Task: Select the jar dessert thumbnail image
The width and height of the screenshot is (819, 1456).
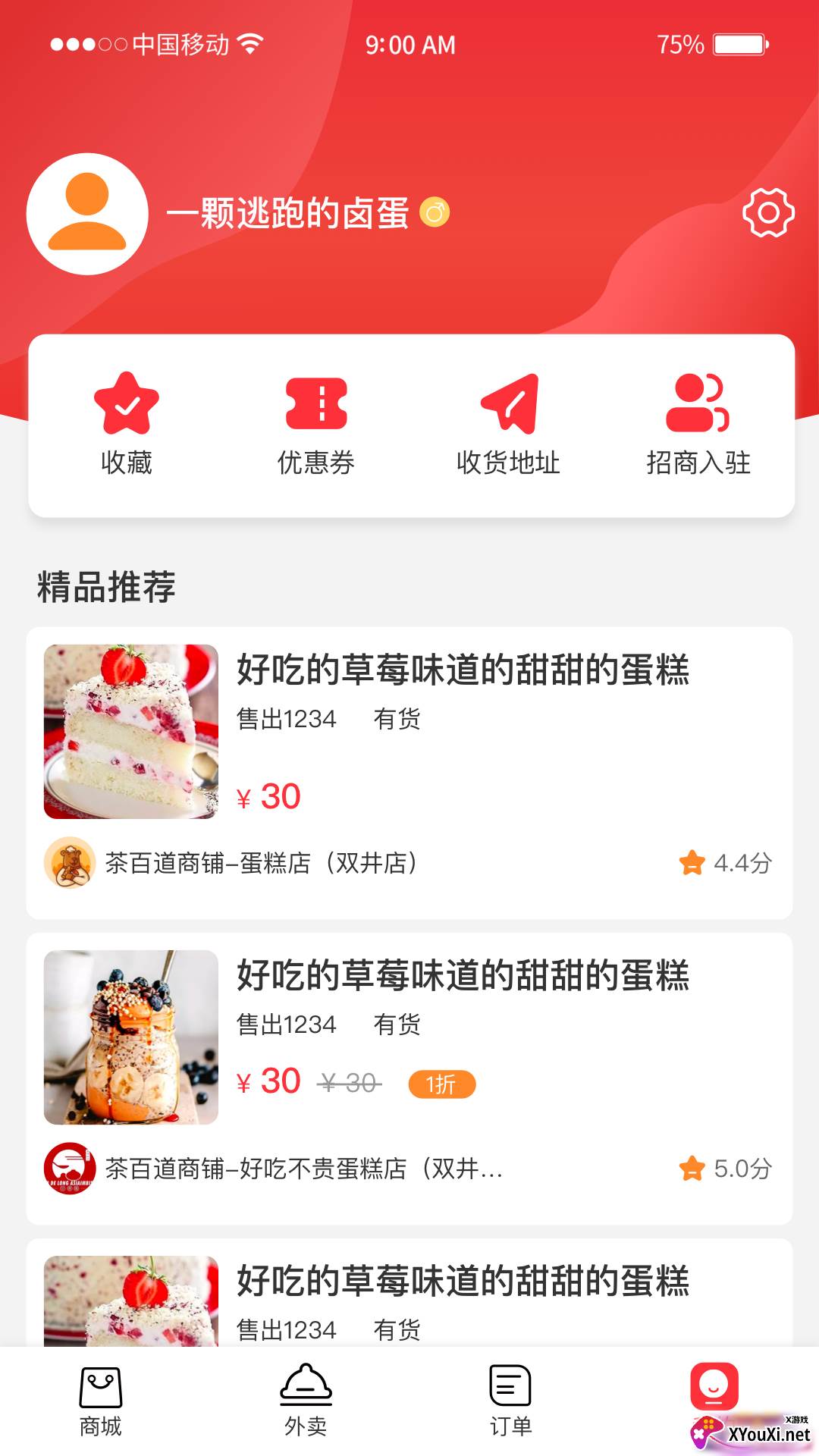Action: [x=130, y=1040]
